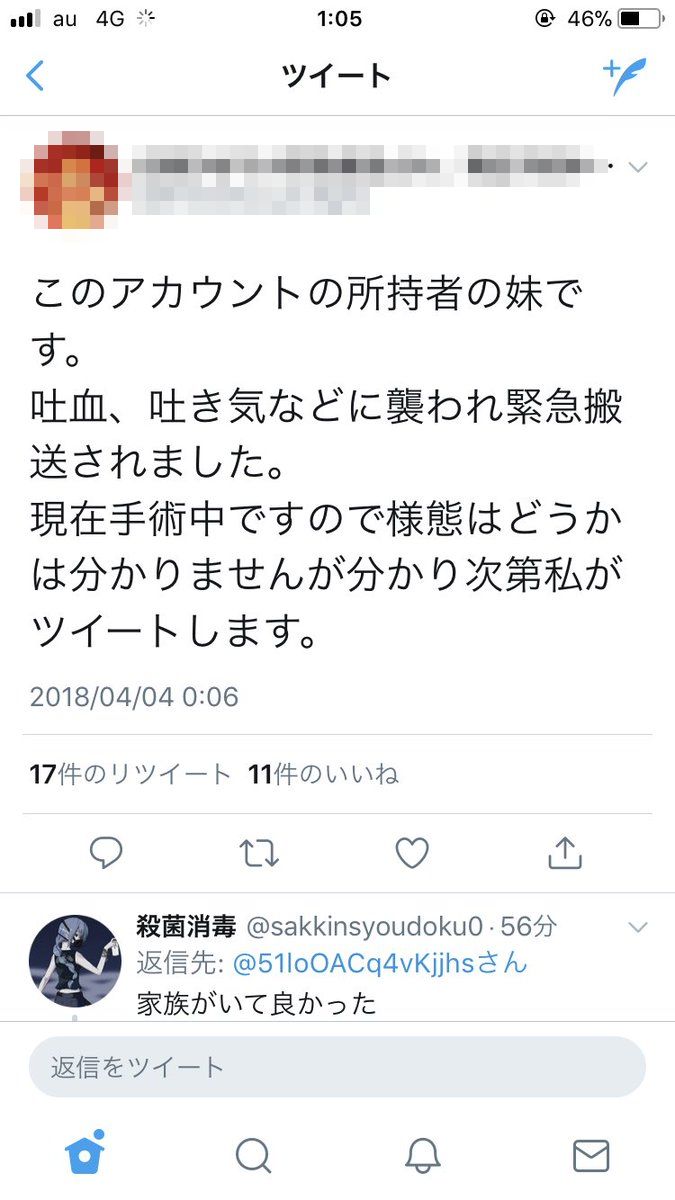View the 17件のリツイート list

click(x=130, y=774)
